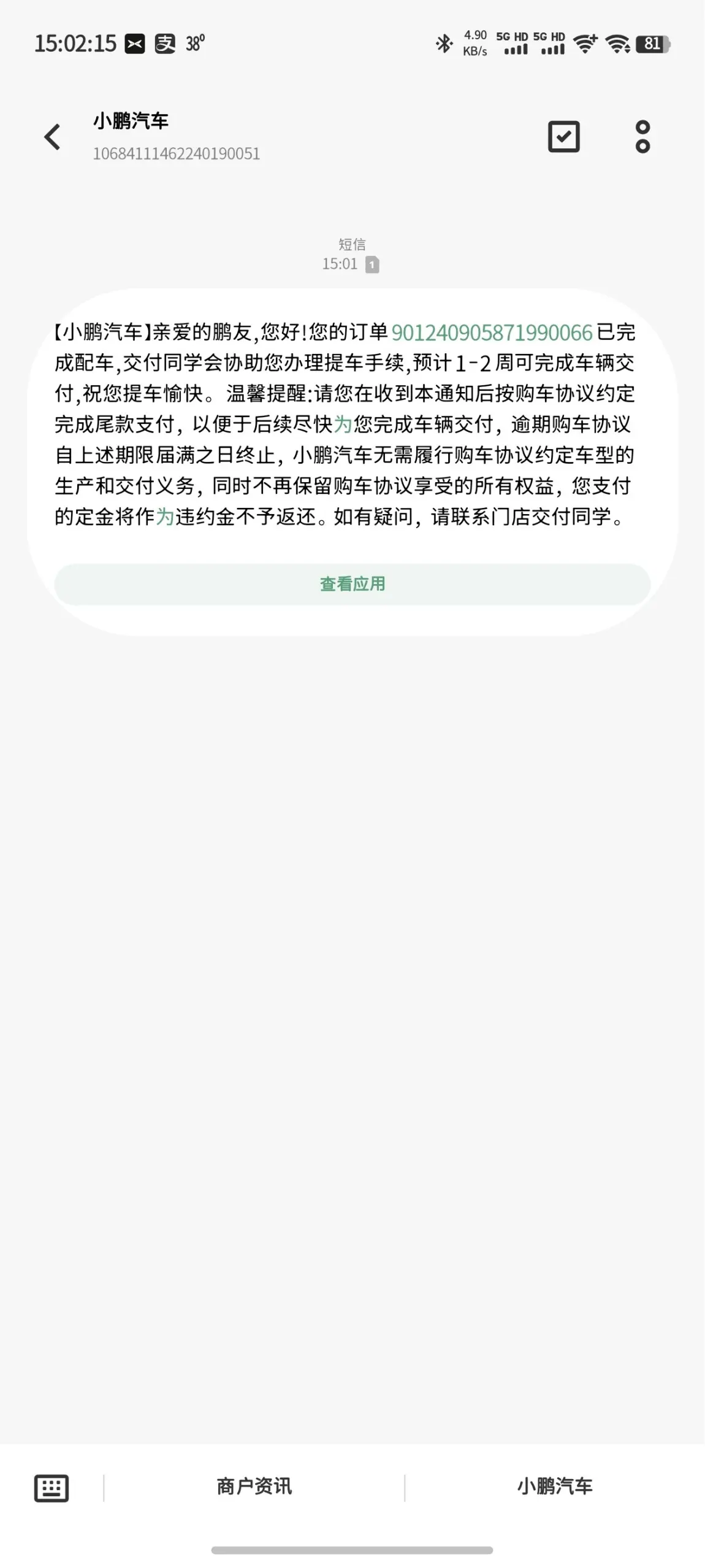The width and height of the screenshot is (705, 1568).
Task: Open the order number link 9012409058719990066
Action: tap(492, 332)
